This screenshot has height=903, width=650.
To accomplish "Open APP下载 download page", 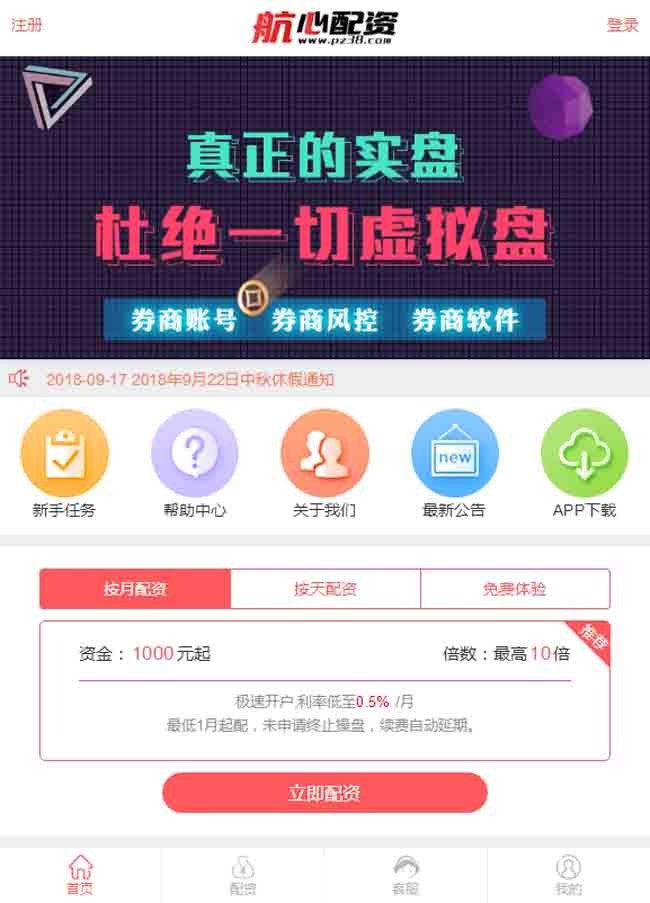I will click(x=584, y=464).
